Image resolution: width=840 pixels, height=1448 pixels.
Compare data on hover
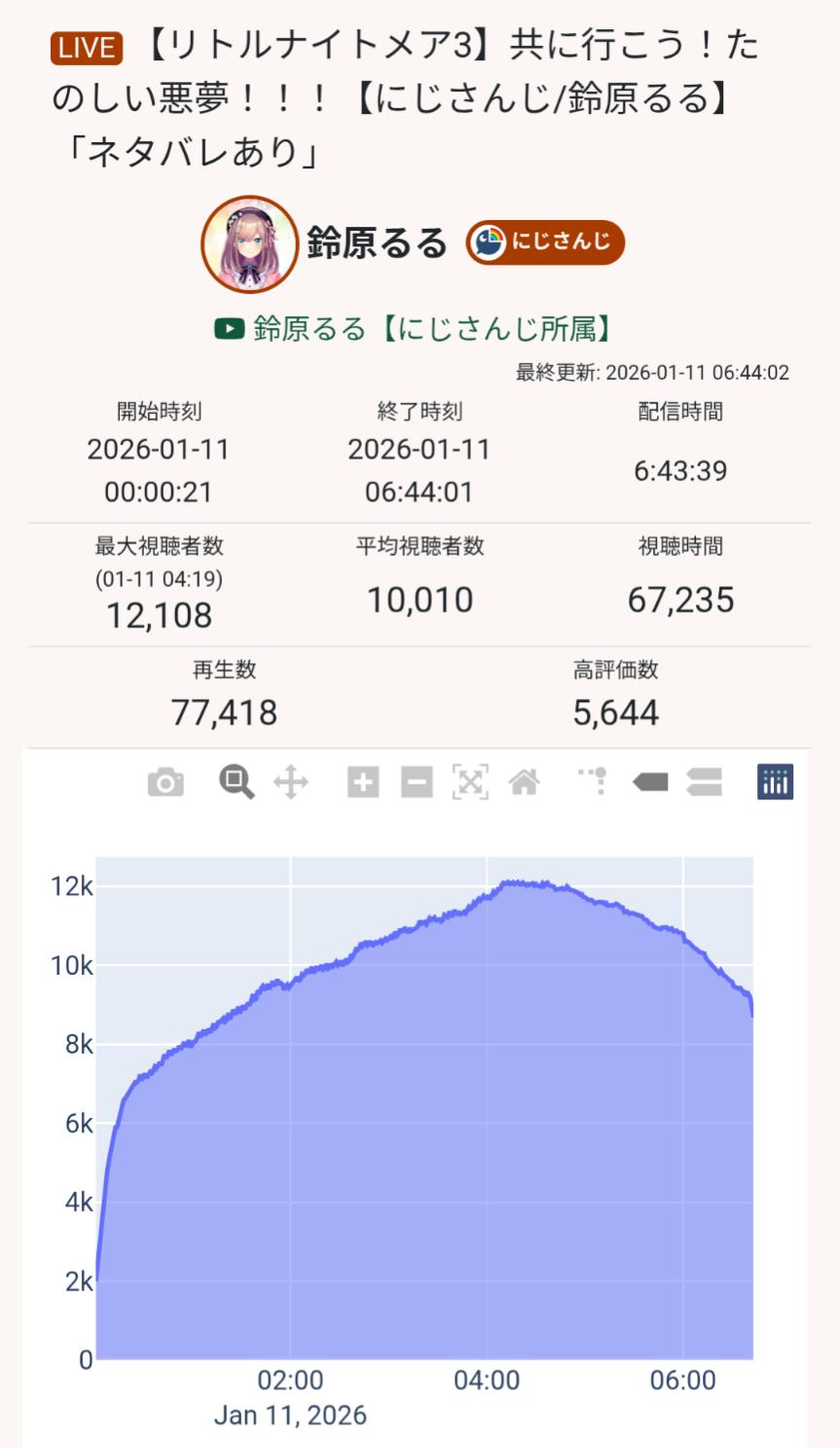[704, 782]
